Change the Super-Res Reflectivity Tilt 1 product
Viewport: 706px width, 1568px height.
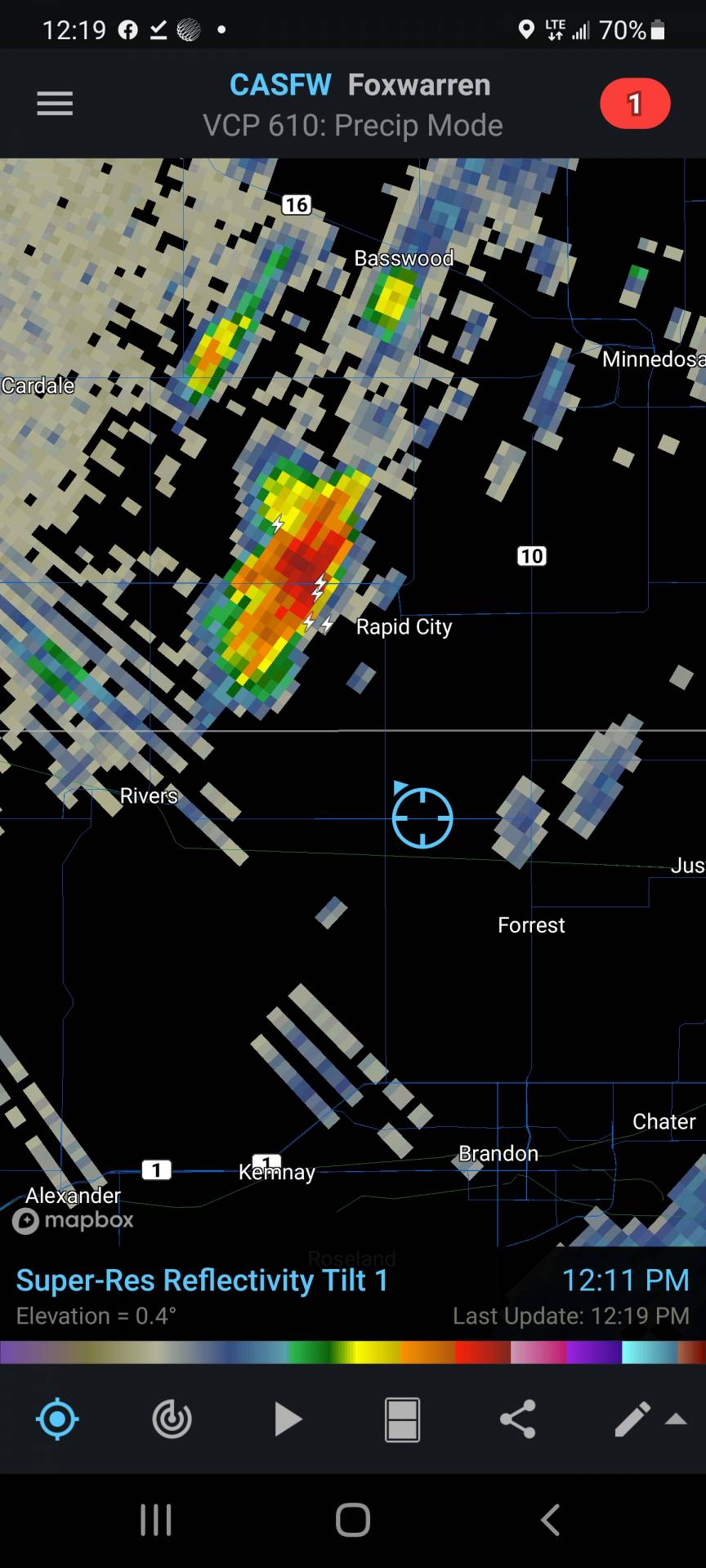click(202, 1281)
